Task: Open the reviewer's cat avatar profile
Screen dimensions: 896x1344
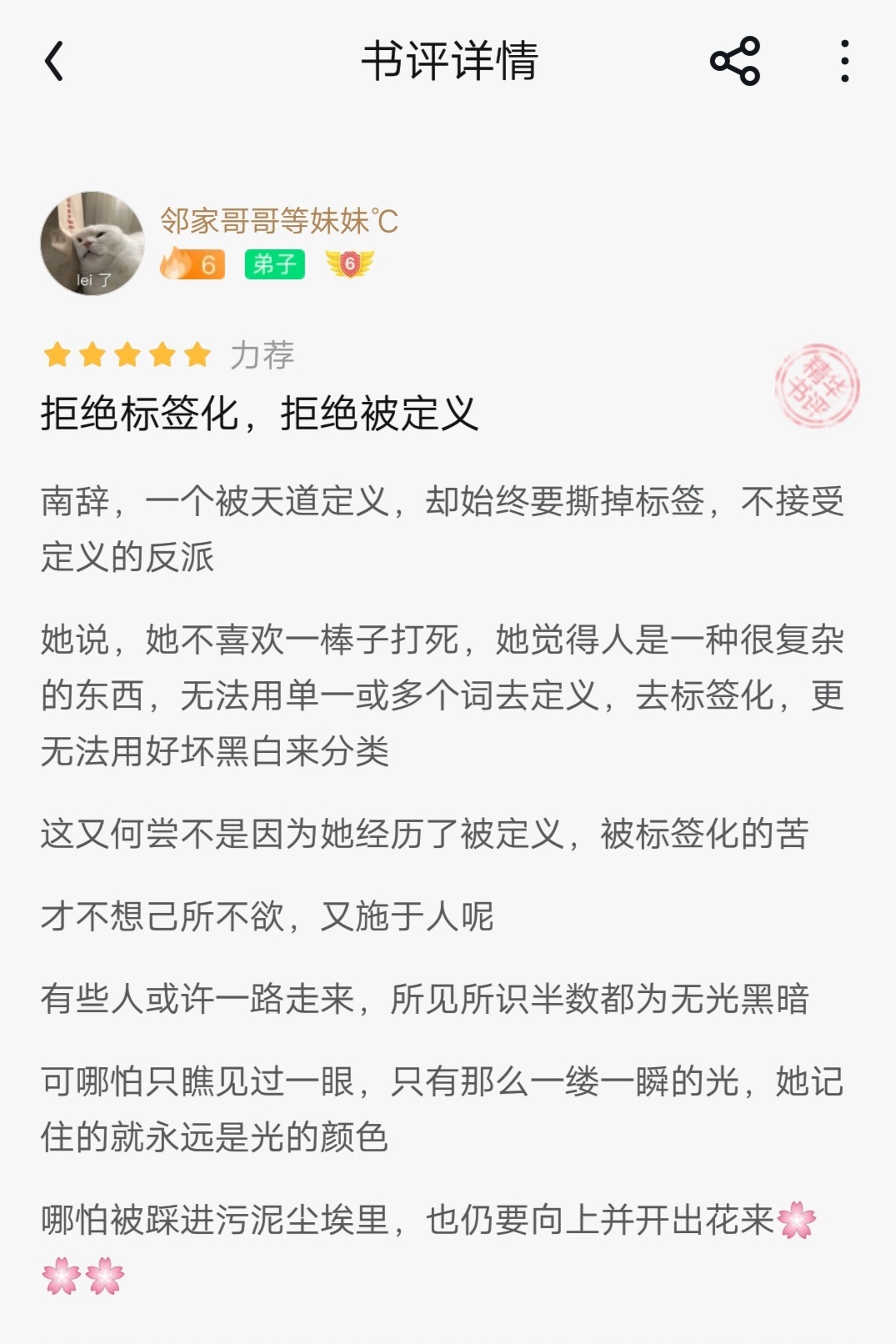Action: (93, 243)
